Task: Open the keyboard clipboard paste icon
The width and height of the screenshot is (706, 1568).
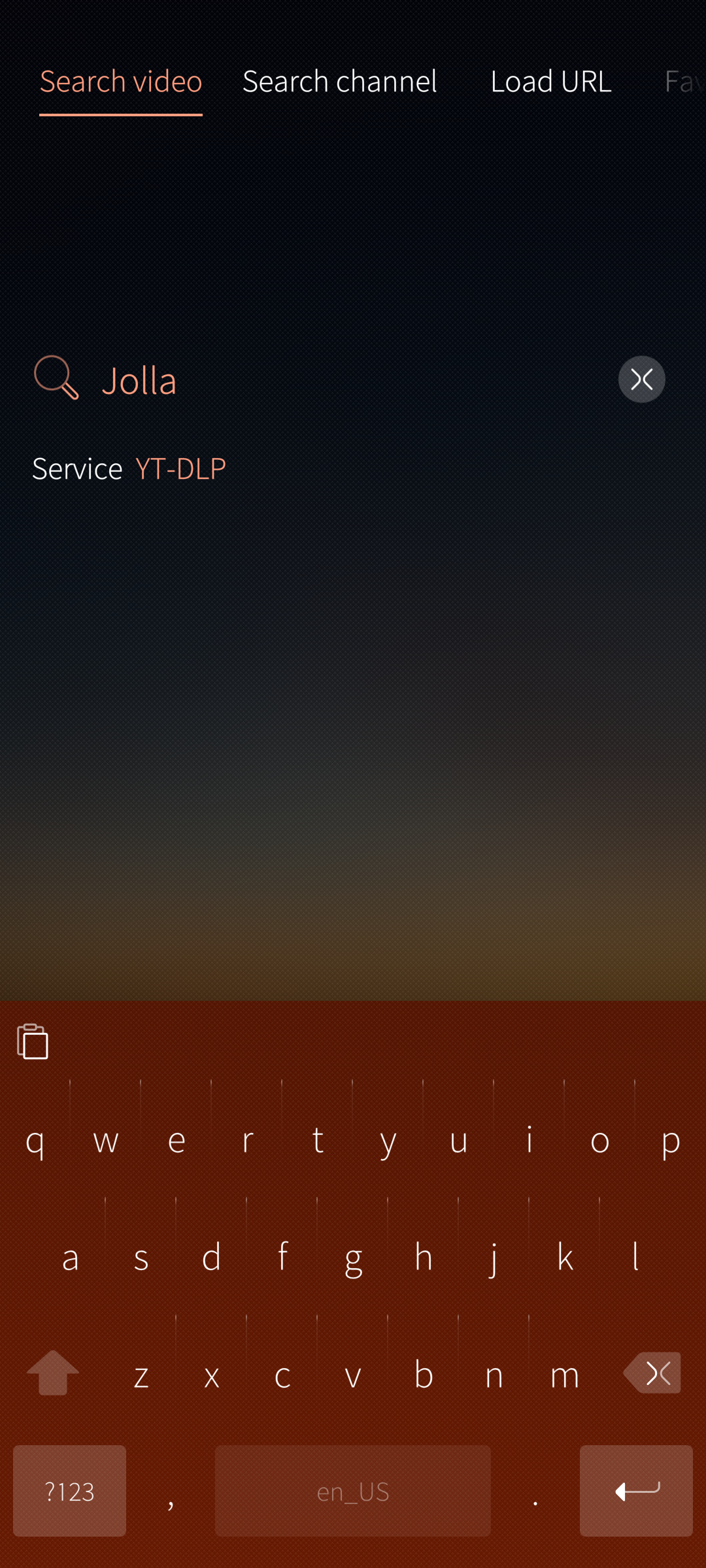Action: pyautogui.click(x=33, y=1041)
